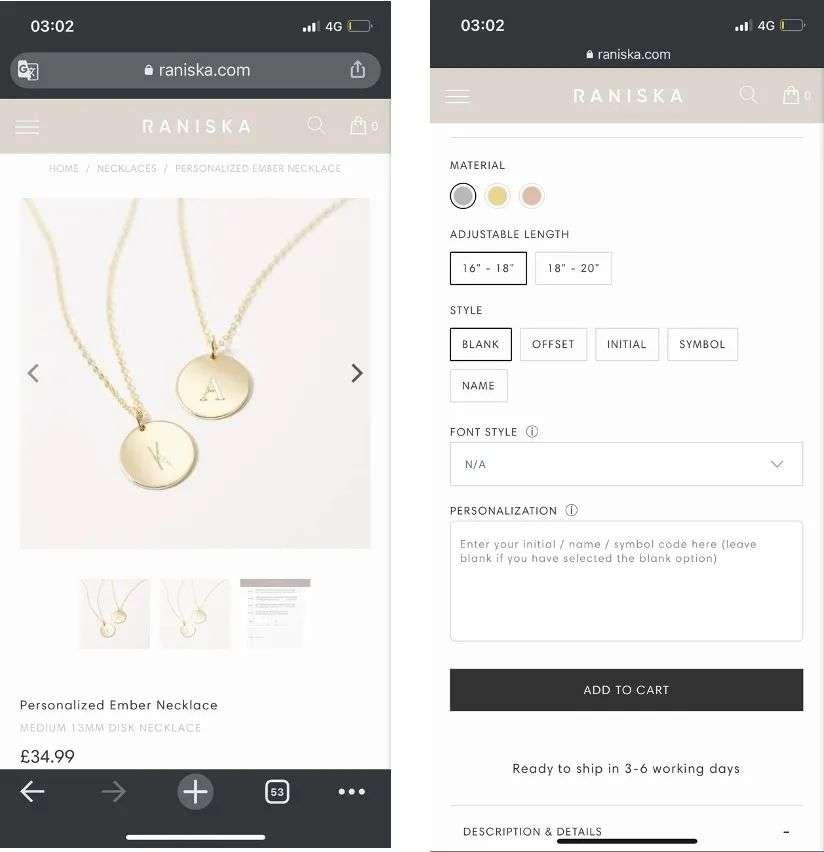Open the browser's three-dot menu
The width and height of the screenshot is (824, 852).
coord(352,792)
